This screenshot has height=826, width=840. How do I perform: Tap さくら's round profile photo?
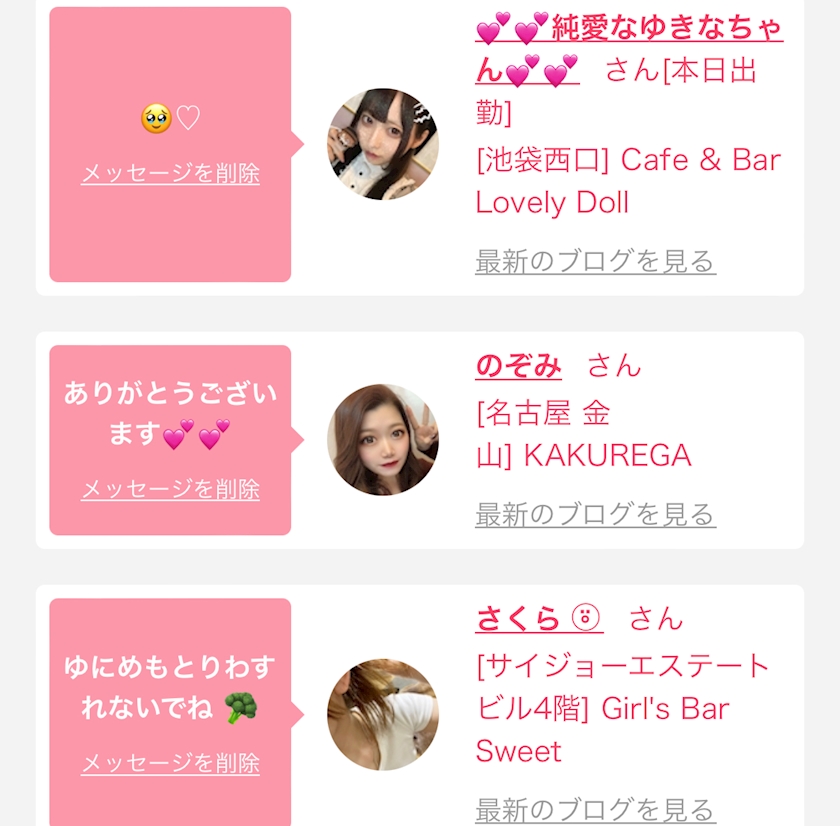[383, 714]
